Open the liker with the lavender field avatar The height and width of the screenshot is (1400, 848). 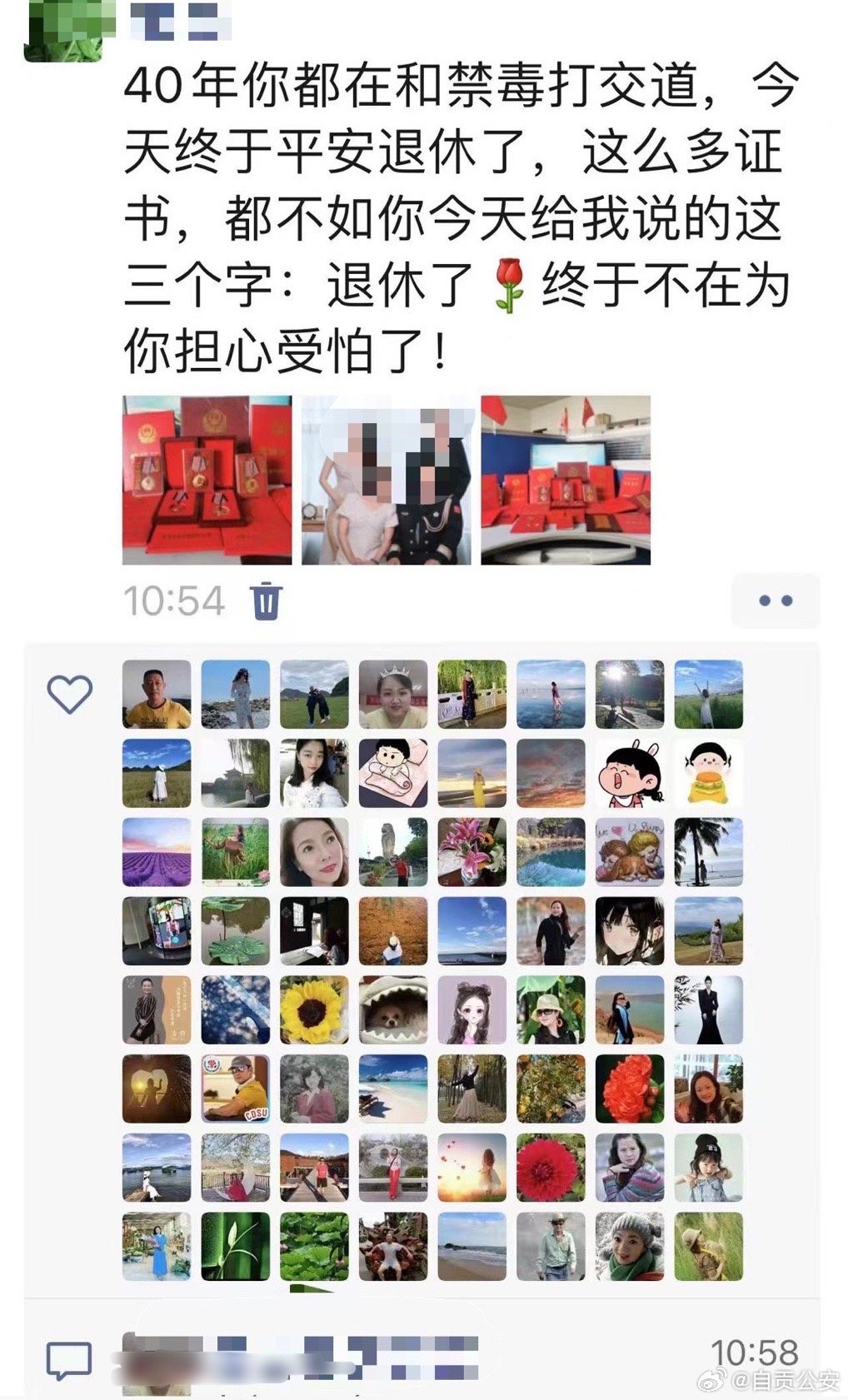[157, 852]
